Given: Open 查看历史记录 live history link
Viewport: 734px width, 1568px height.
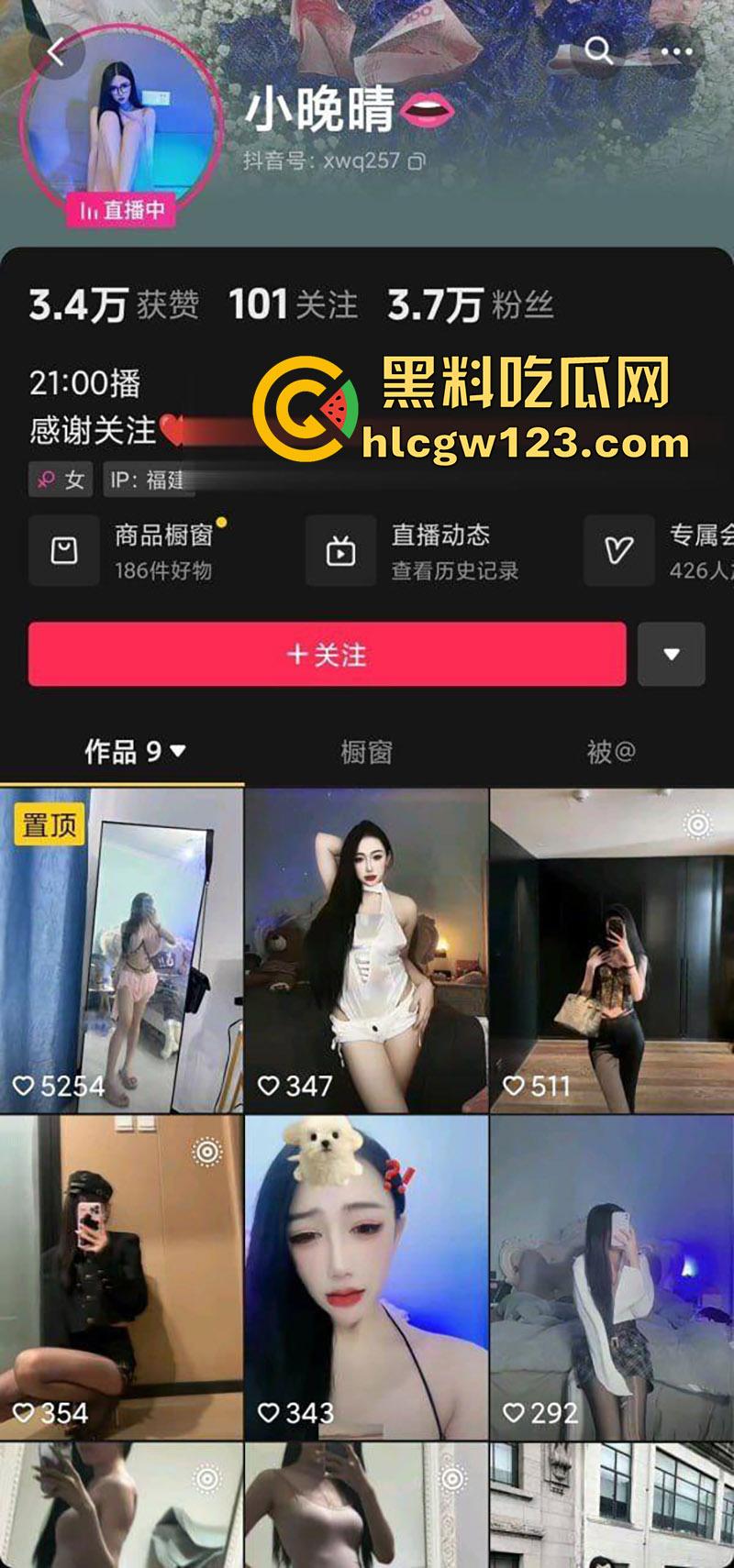Looking at the screenshot, I should [x=455, y=570].
